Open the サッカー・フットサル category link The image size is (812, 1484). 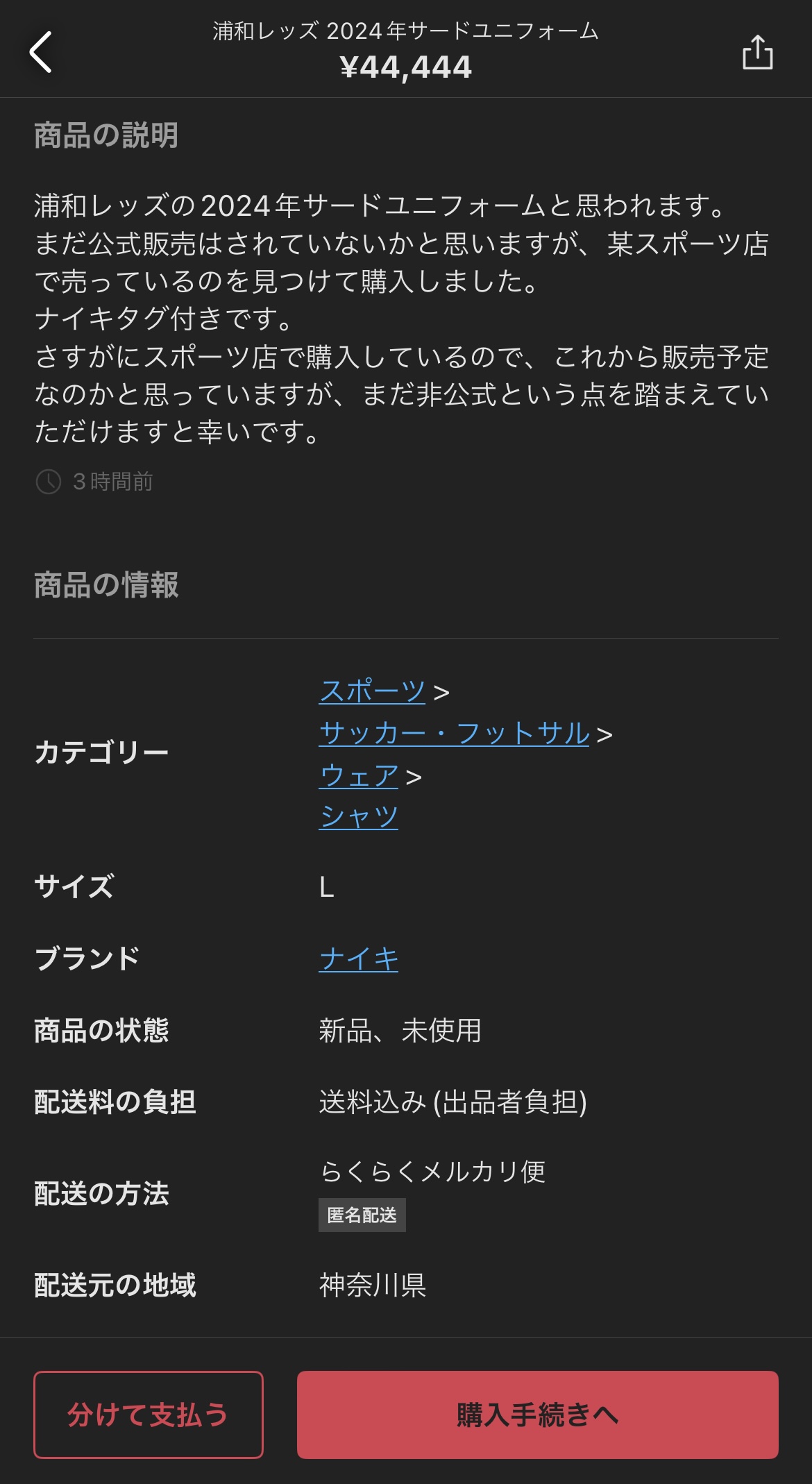[x=454, y=734]
